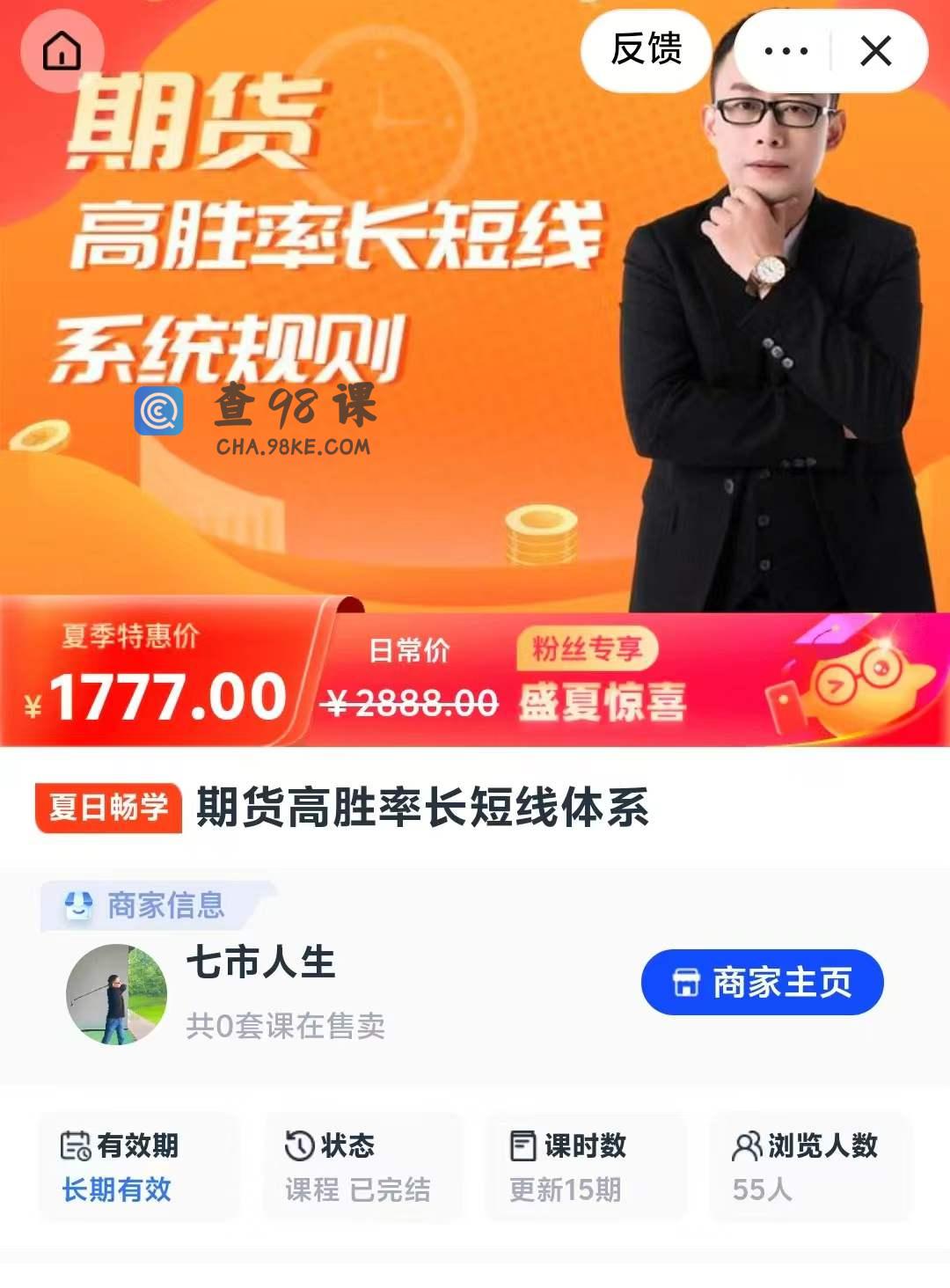Open 七市人生 merchant avatar
The image size is (950, 1288).
pyautogui.click(x=116, y=995)
